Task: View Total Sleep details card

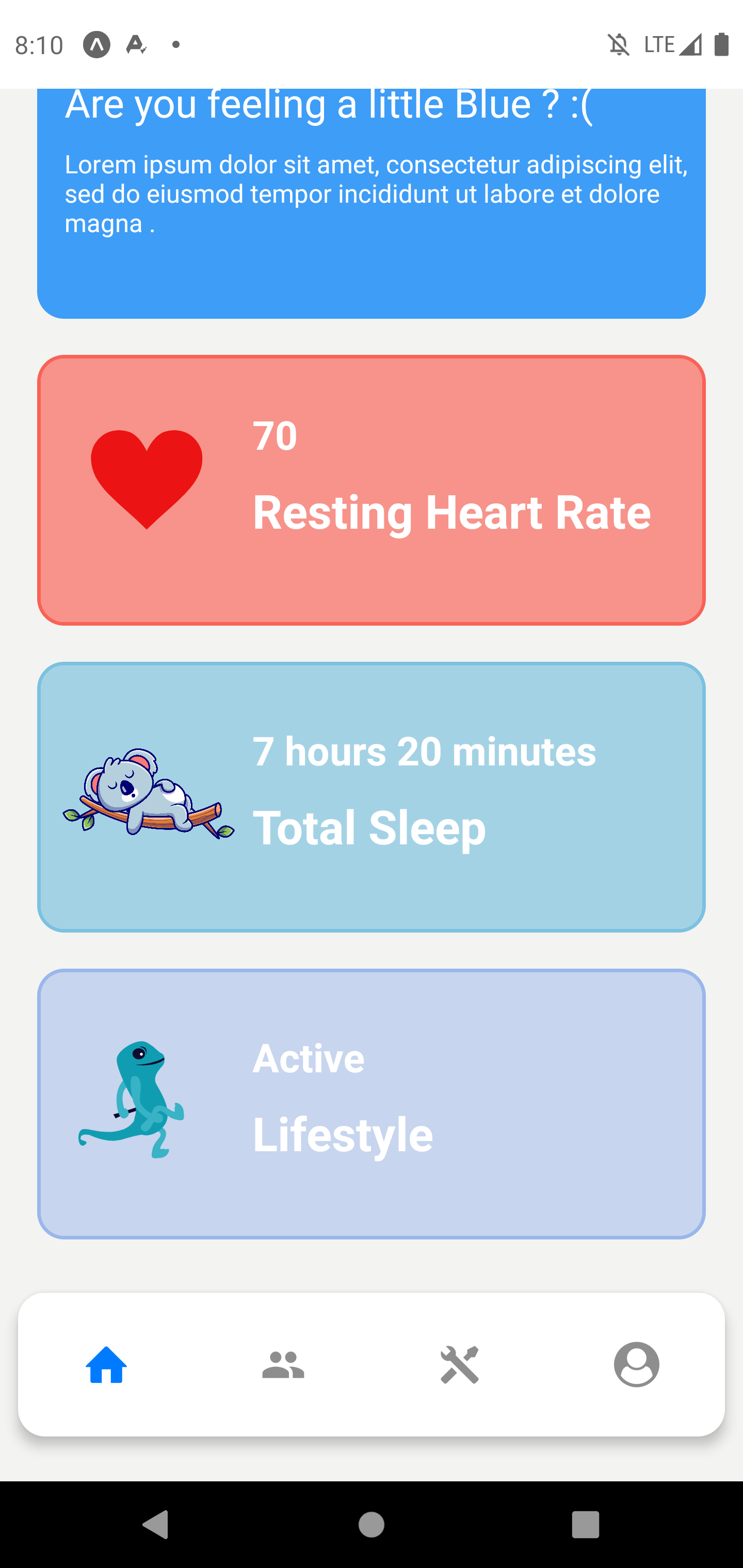Action: click(x=372, y=797)
